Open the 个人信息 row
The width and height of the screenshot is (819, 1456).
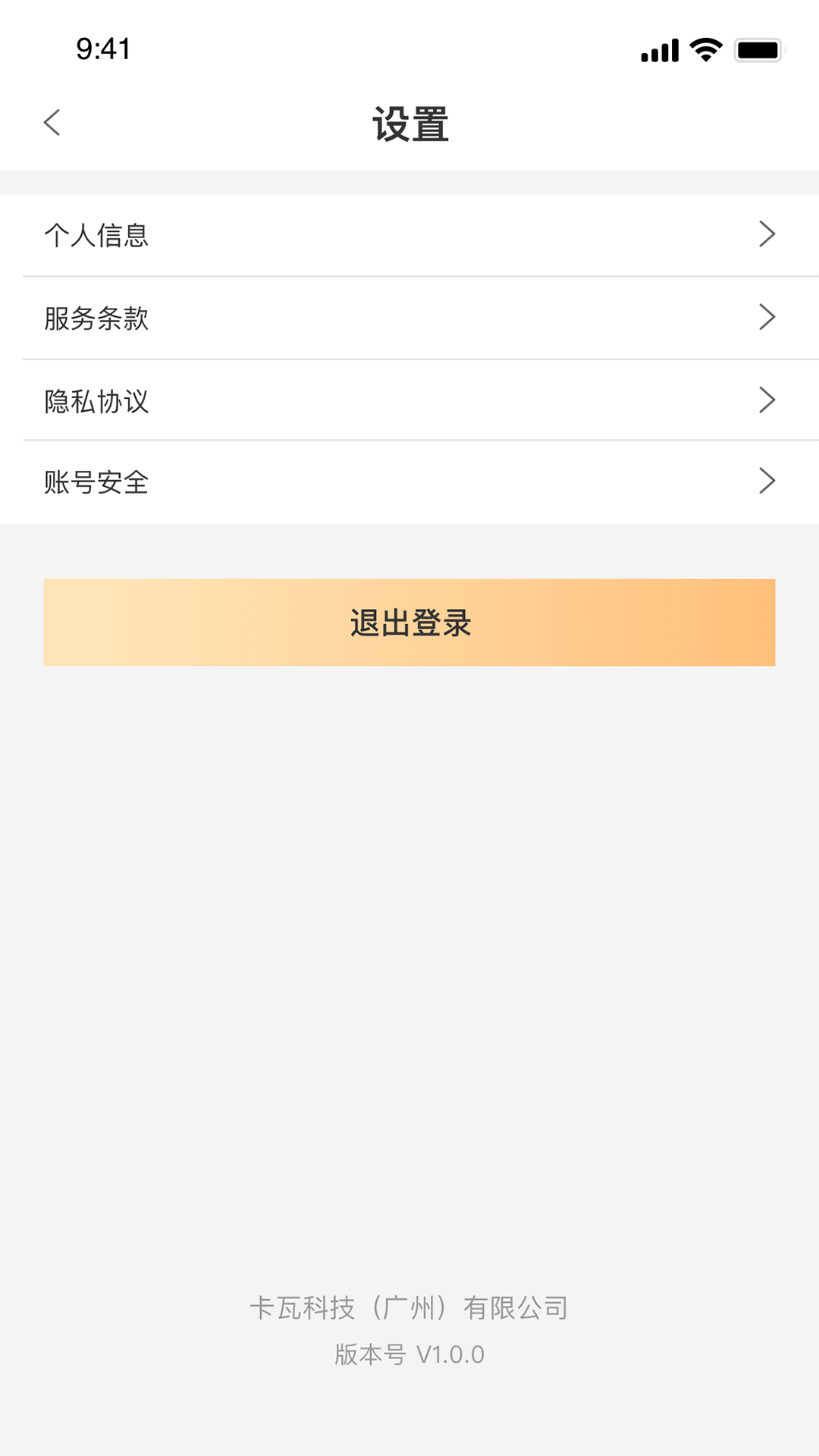click(409, 235)
